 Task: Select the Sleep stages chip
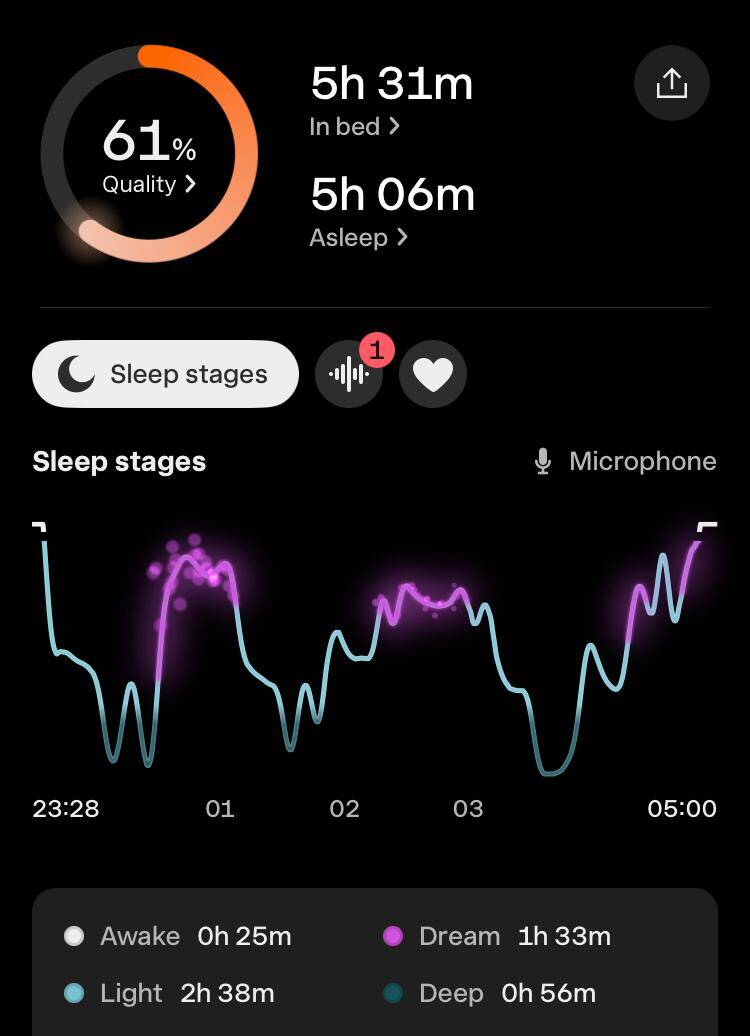pyautogui.click(x=165, y=374)
